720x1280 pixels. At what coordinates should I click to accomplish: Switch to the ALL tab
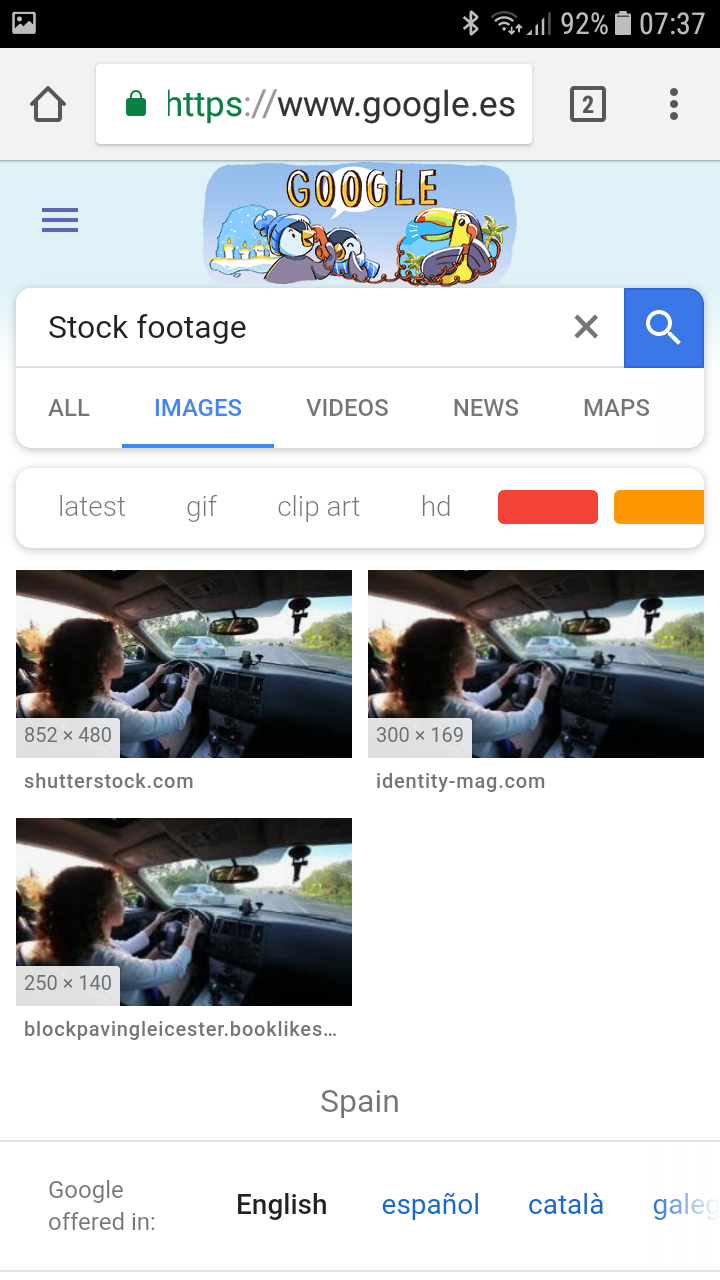click(69, 408)
